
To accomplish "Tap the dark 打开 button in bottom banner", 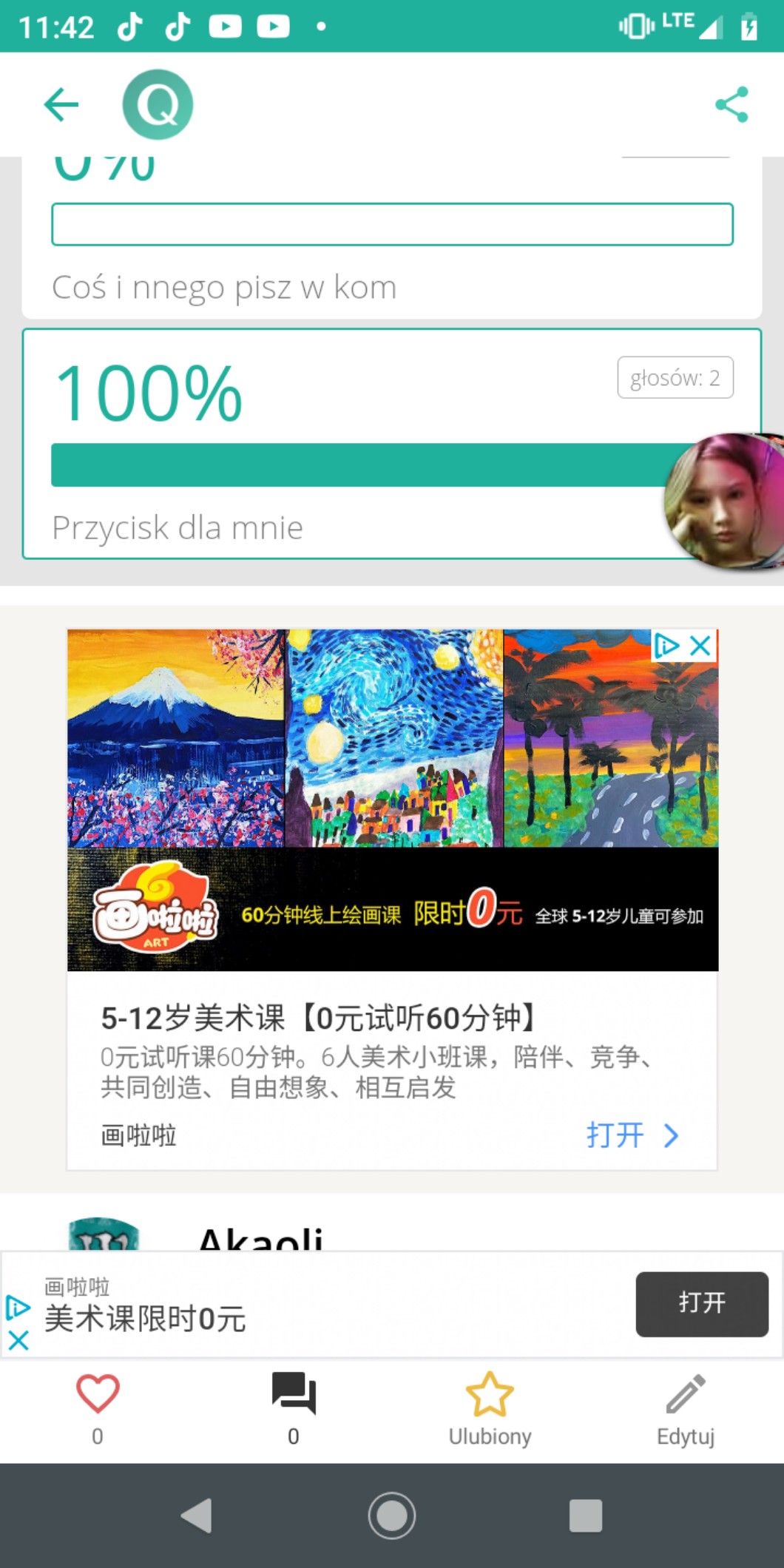I will click(x=701, y=1304).
